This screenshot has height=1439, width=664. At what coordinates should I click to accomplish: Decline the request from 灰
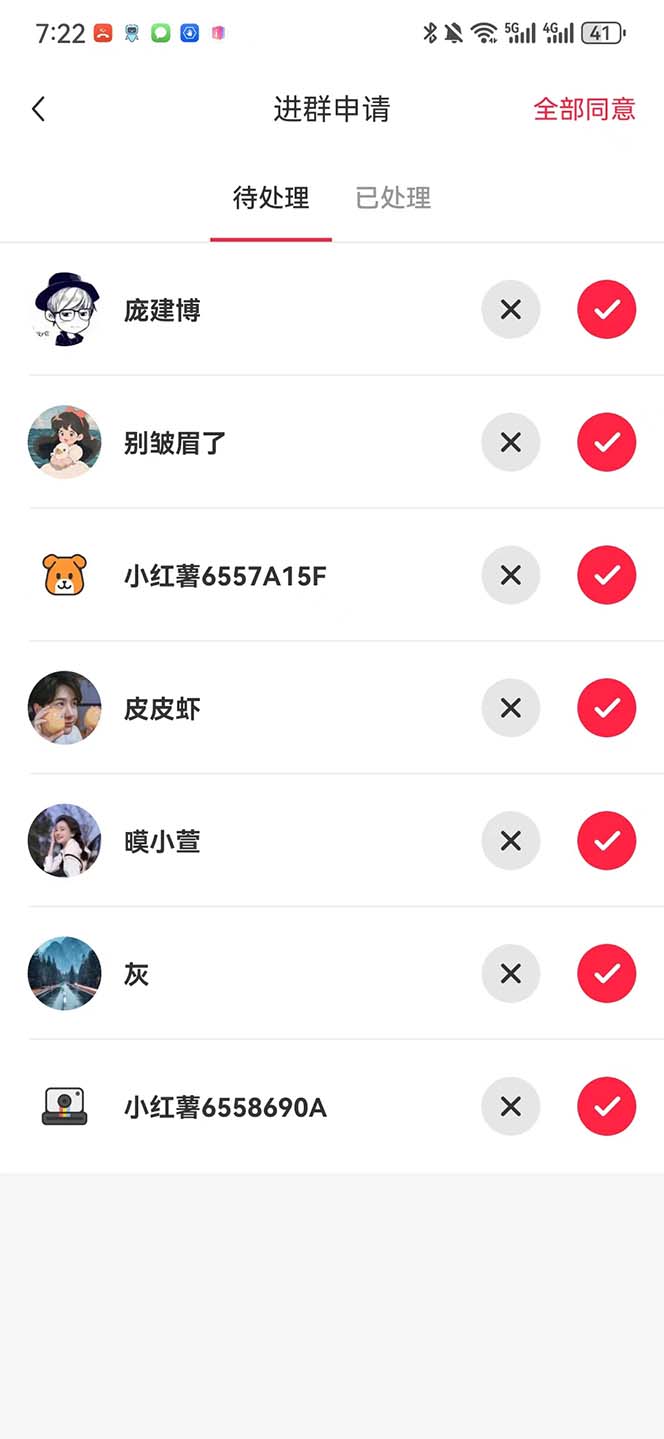click(x=511, y=973)
